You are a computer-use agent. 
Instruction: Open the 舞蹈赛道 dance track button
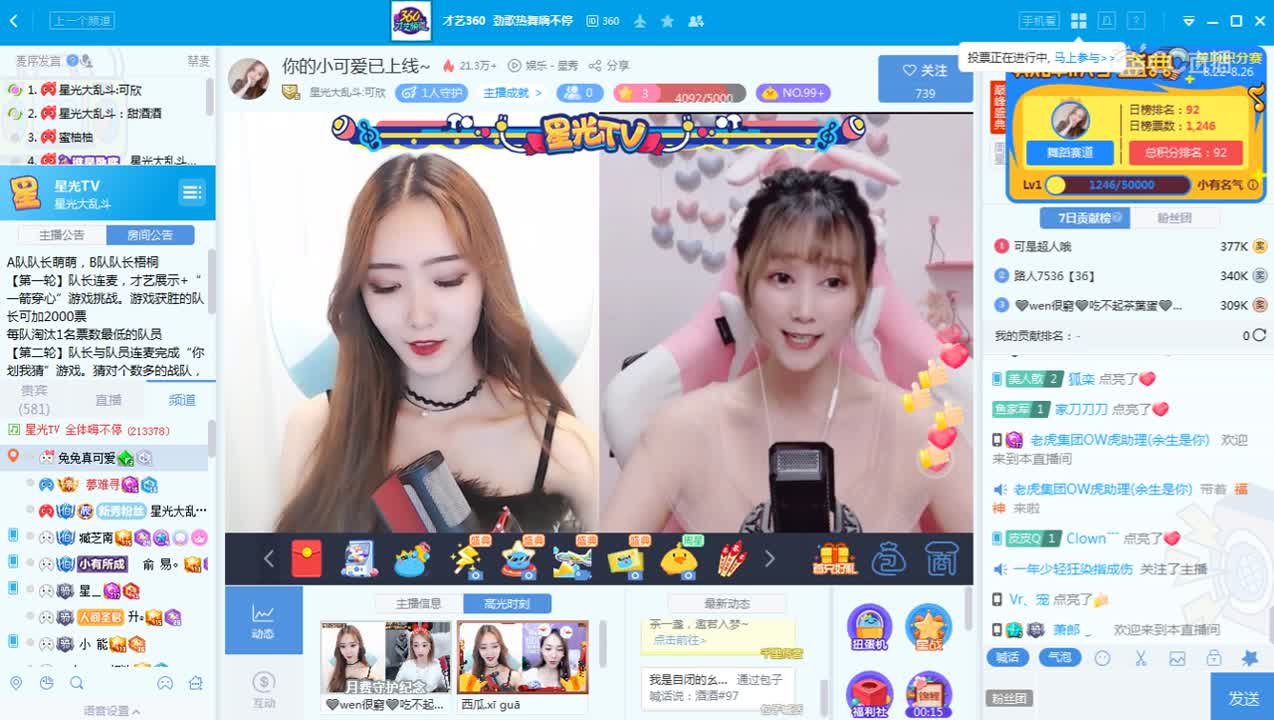tap(1069, 153)
